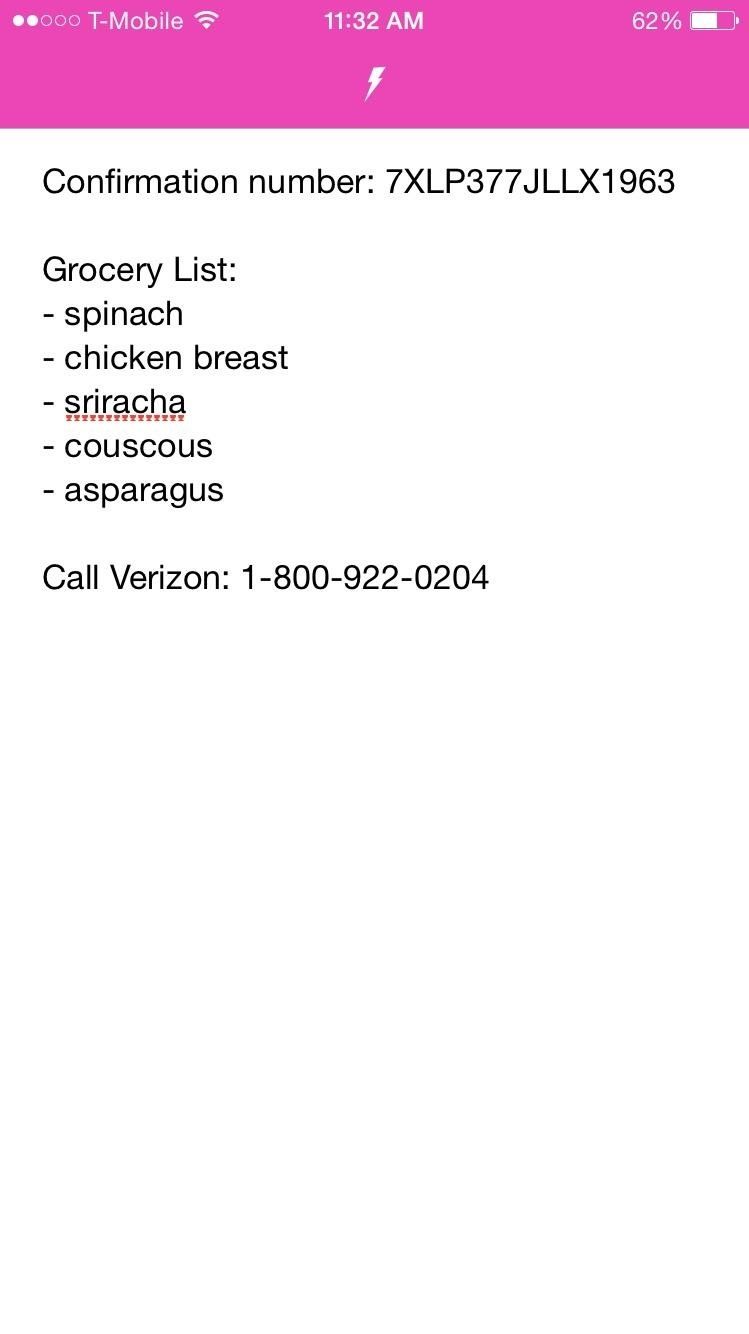Tap the lightning bolt icon in header
The width and height of the screenshot is (749, 1334).
374,84
